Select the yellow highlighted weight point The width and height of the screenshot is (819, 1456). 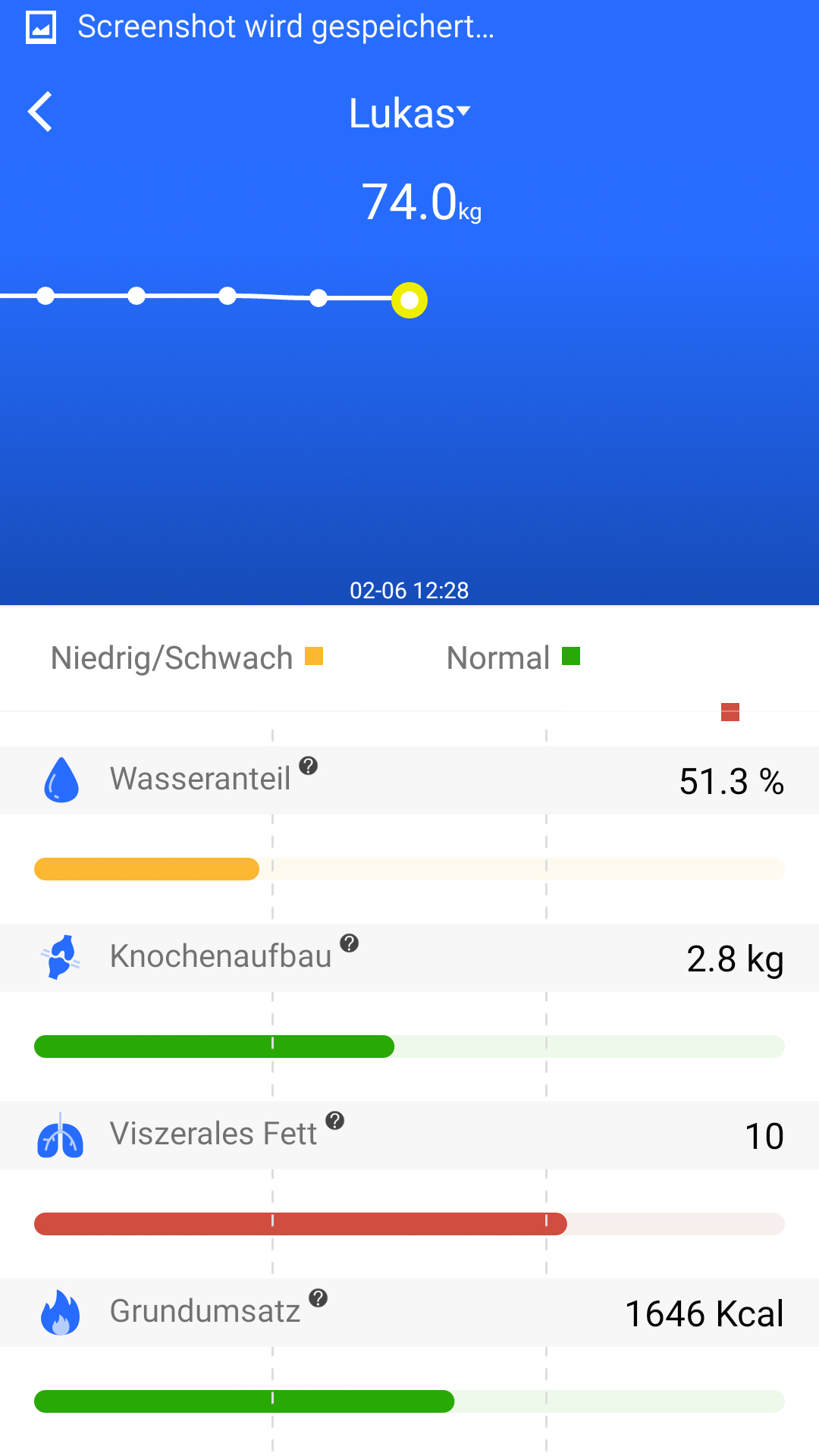pyautogui.click(x=409, y=300)
